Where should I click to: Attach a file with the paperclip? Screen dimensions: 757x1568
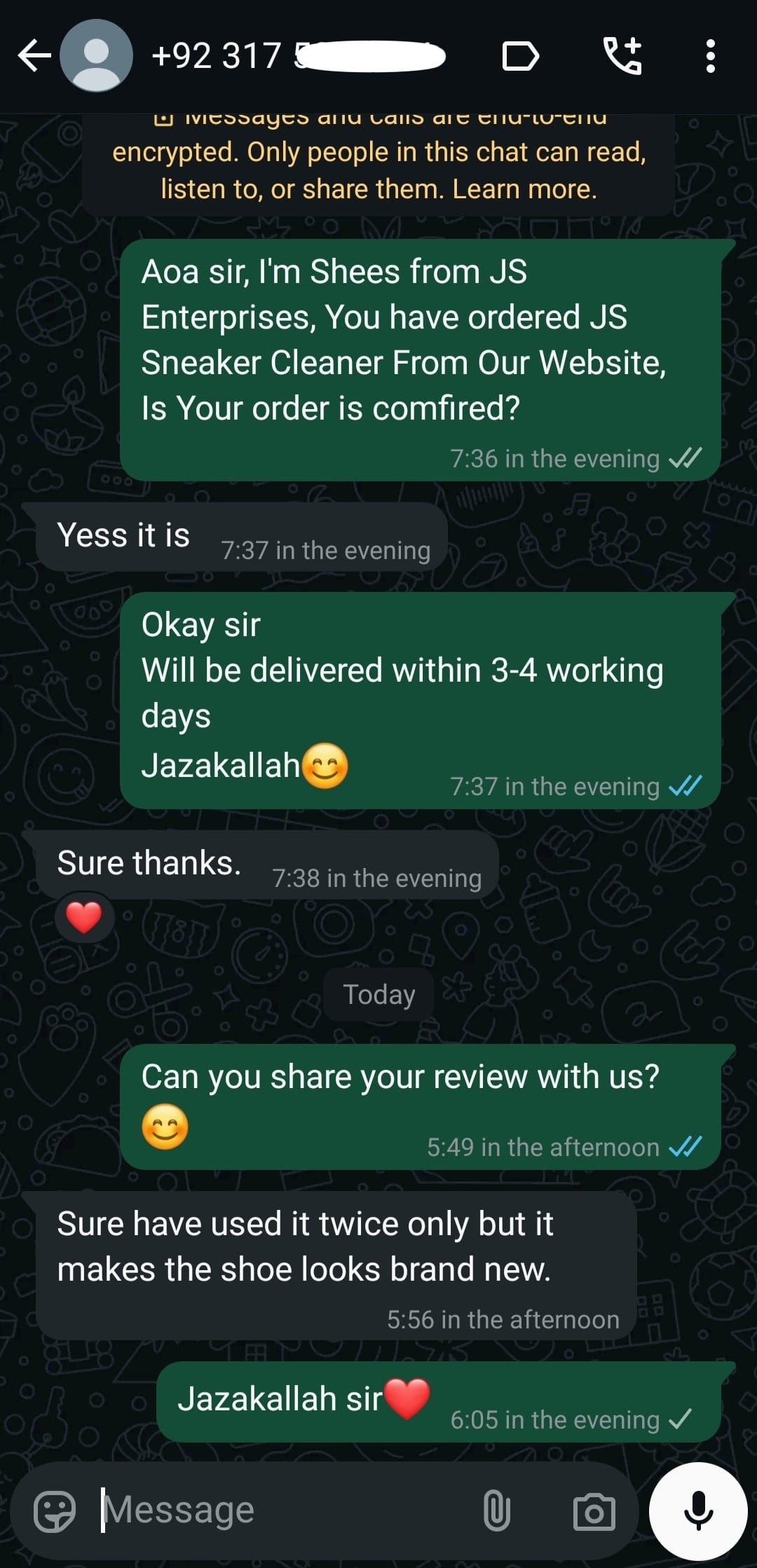[x=496, y=1512]
